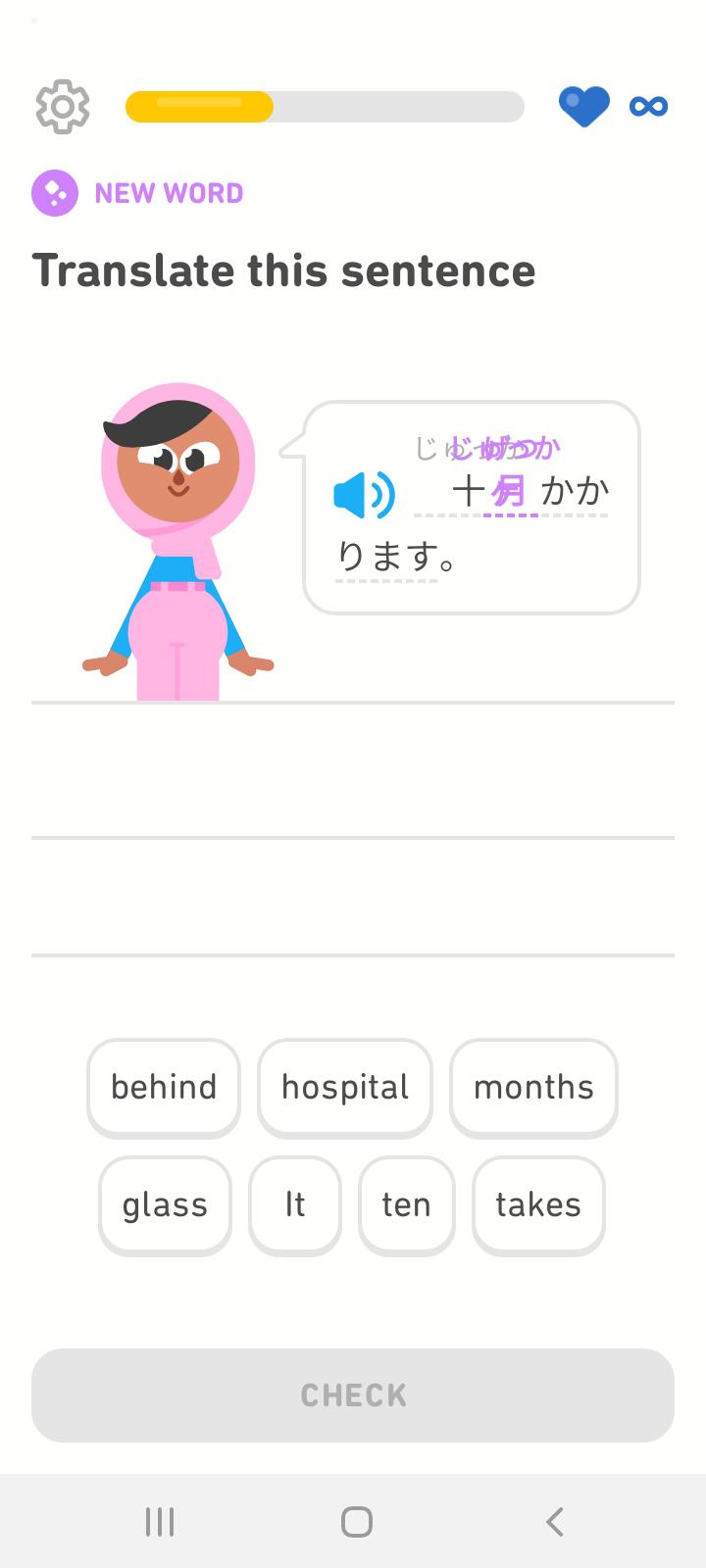Open the settings gear icon

[62, 106]
